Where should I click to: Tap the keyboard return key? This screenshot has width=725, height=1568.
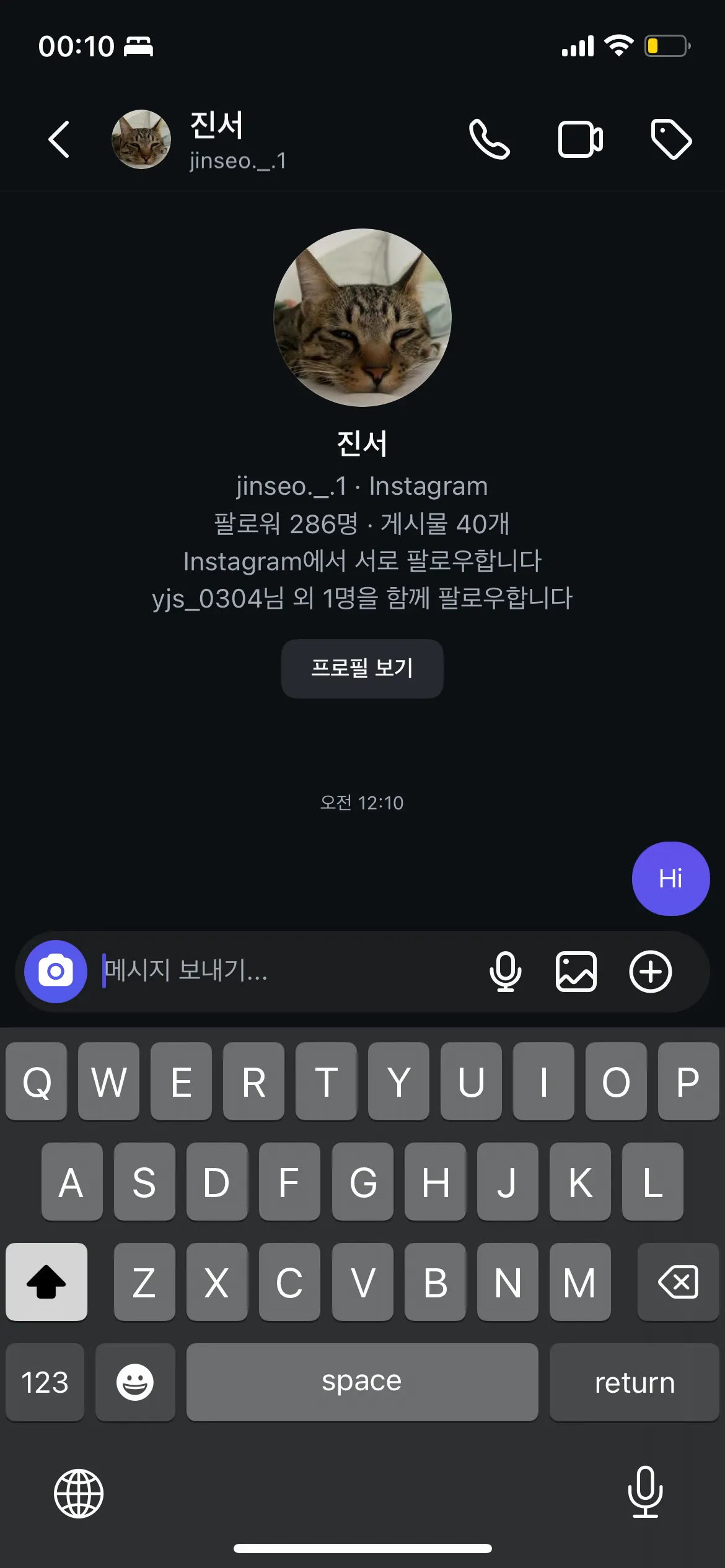tap(634, 1382)
